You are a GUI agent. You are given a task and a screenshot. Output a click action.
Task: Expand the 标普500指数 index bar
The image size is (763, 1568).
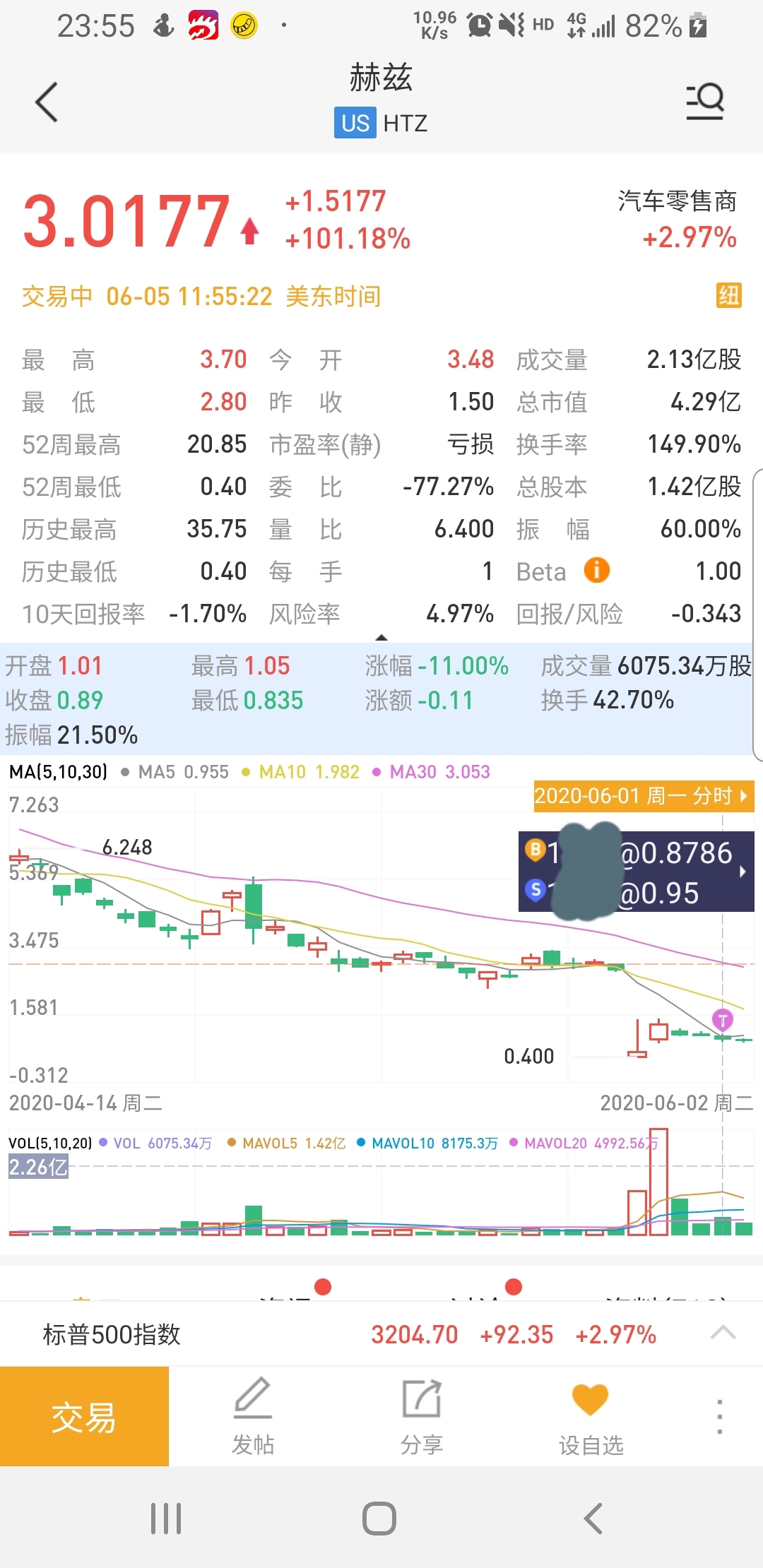click(723, 1334)
